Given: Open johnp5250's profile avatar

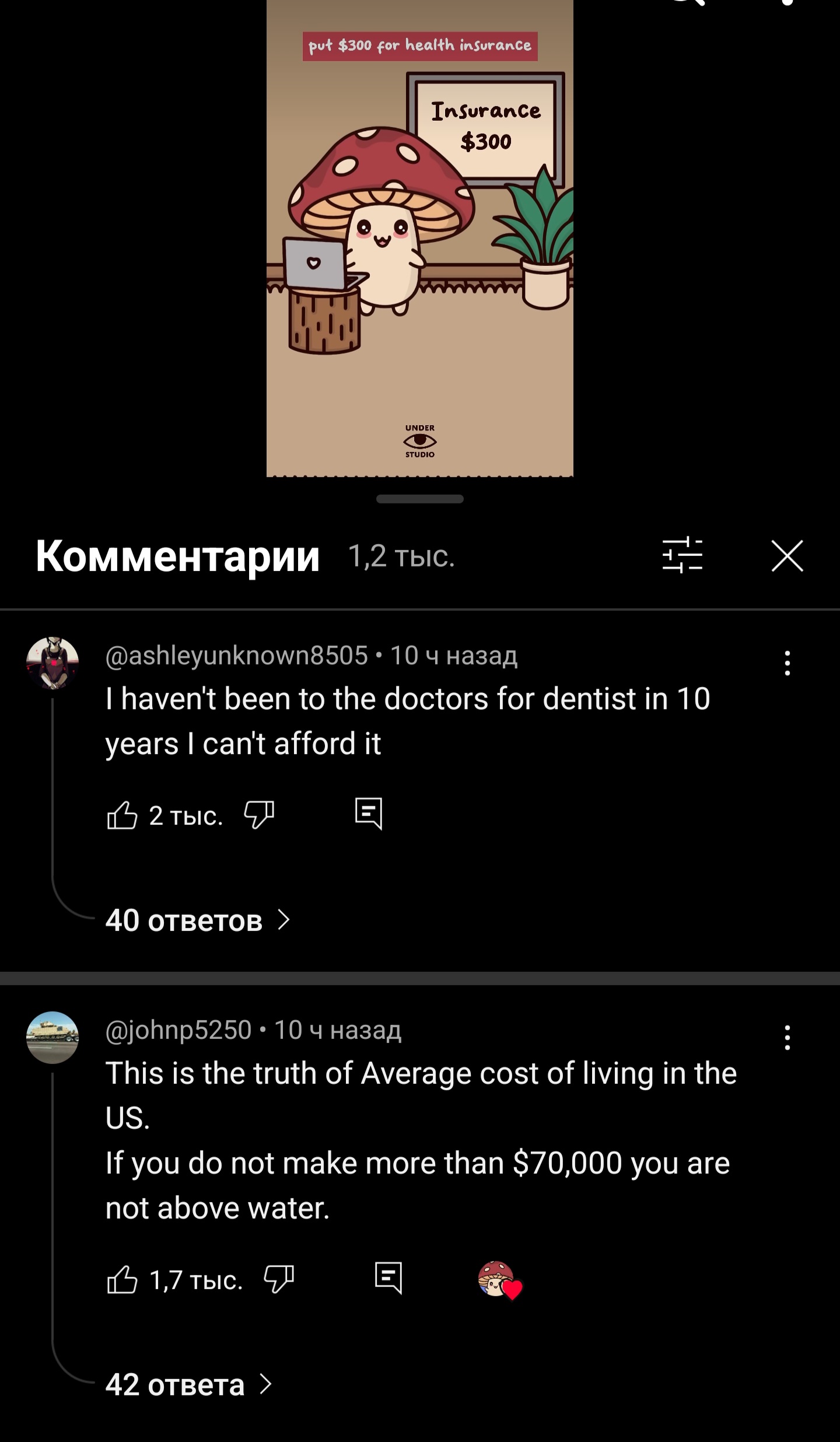Looking at the screenshot, I should point(52,1038).
